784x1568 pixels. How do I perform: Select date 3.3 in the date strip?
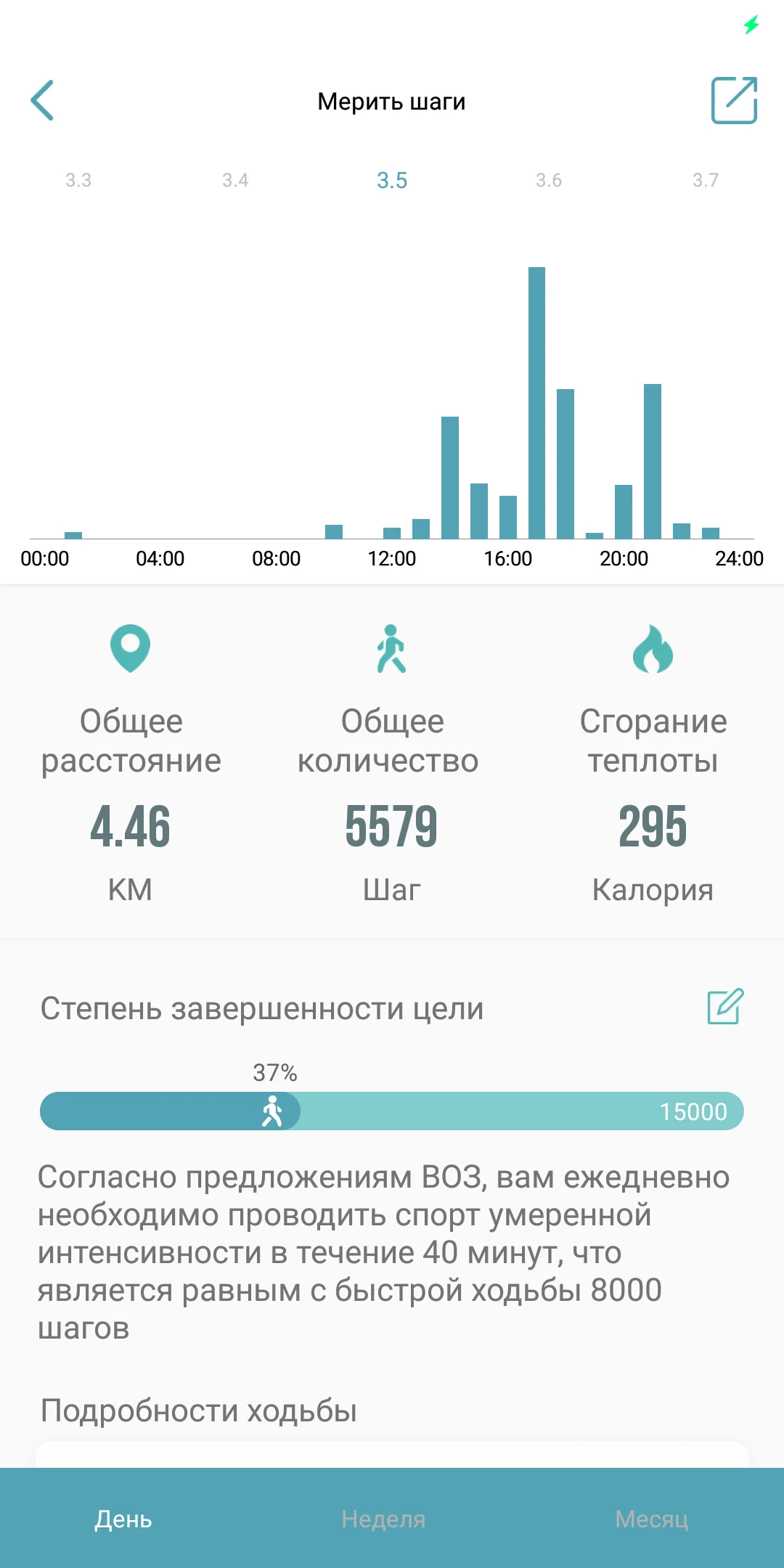(x=78, y=180)
